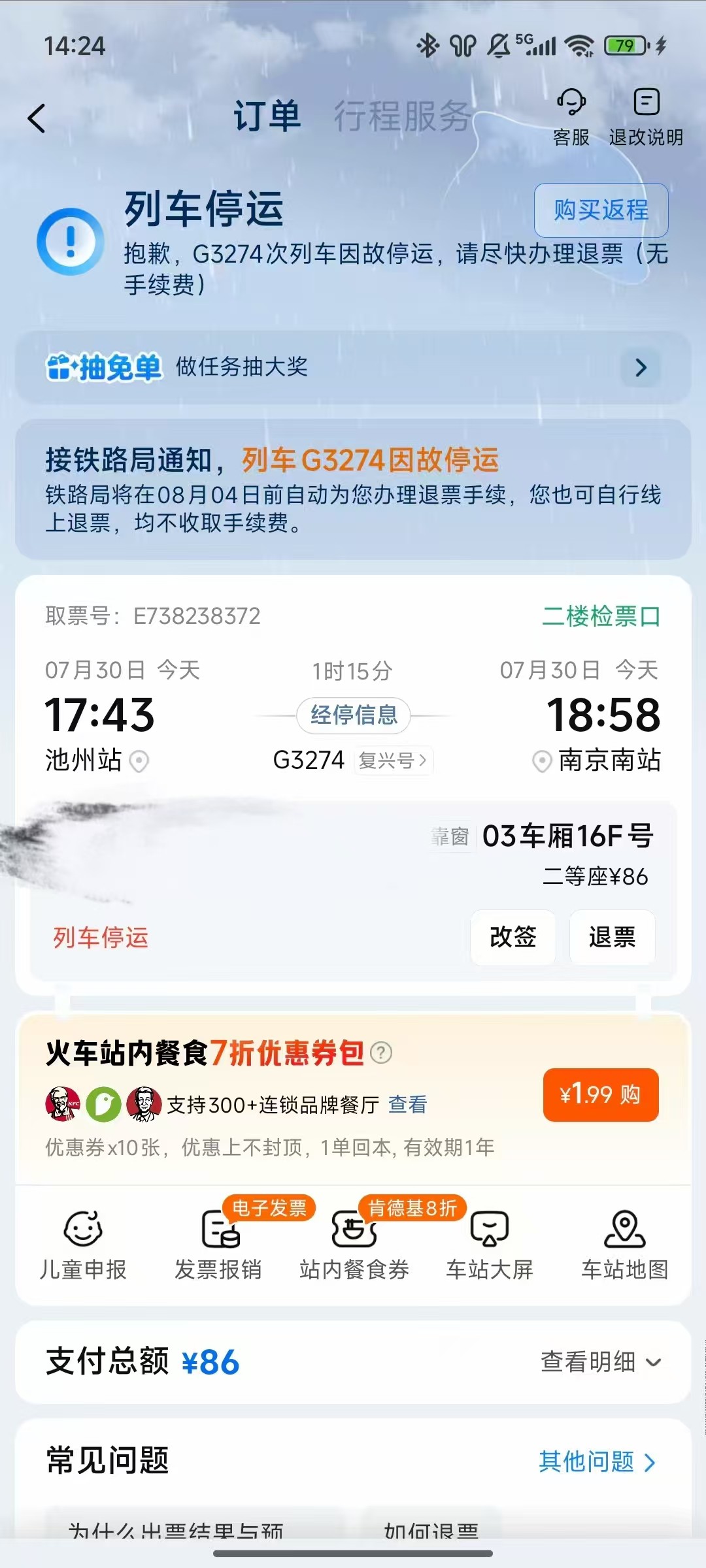
Task: Go back using the top-left arrow
Action: click(x=37, y=118)
